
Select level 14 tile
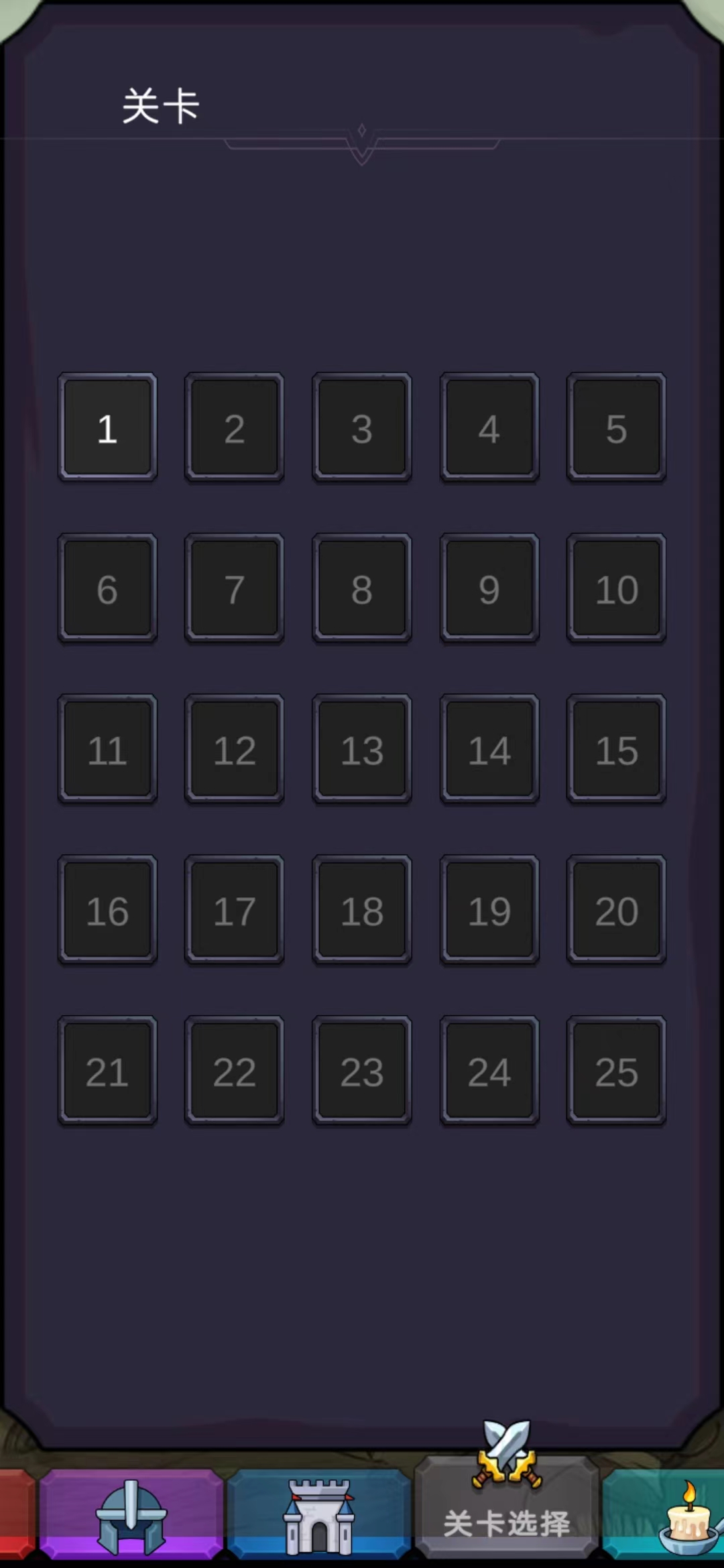[x=489, y=749]
